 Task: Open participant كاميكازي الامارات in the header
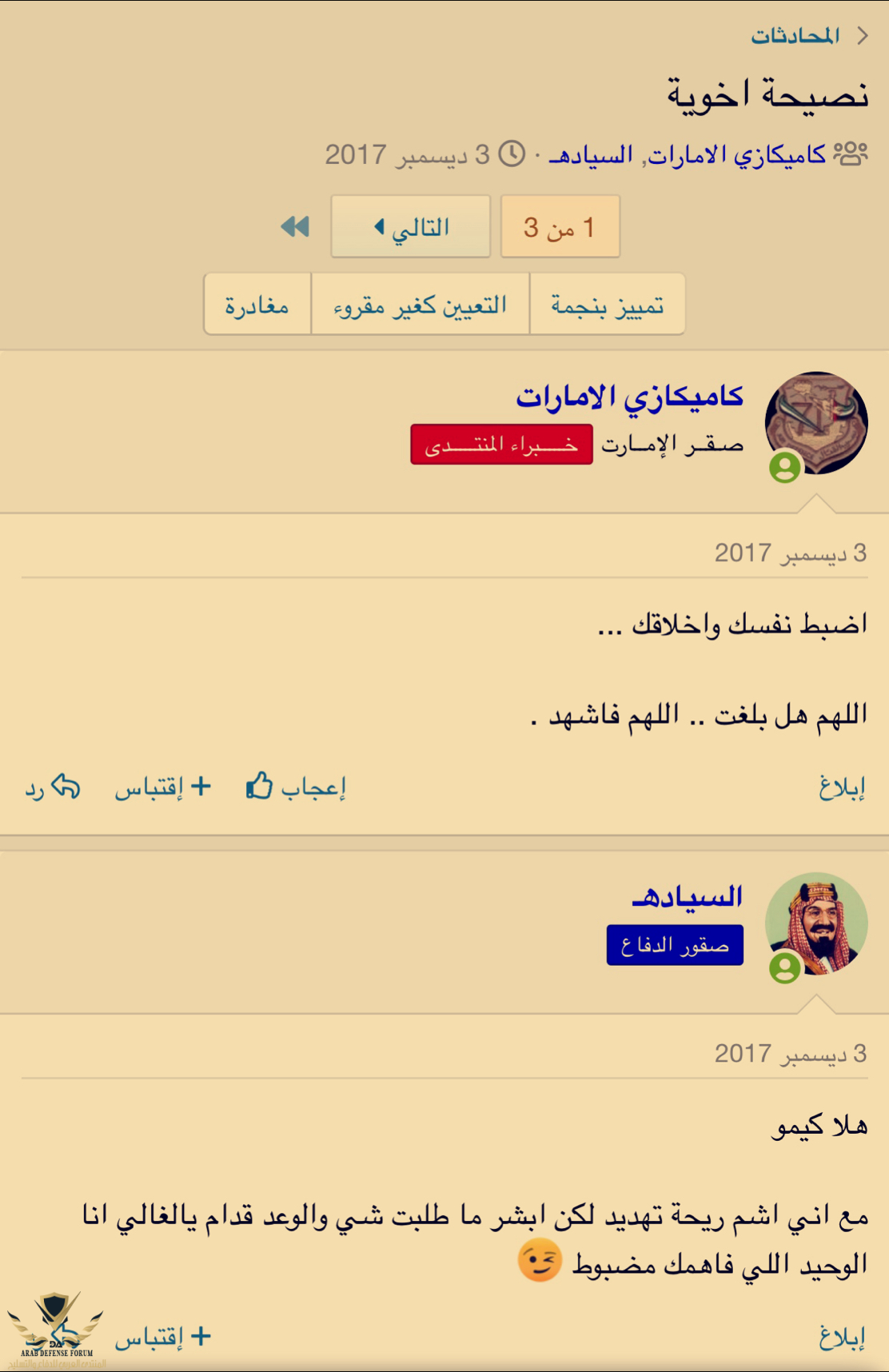tap(736, 154)
